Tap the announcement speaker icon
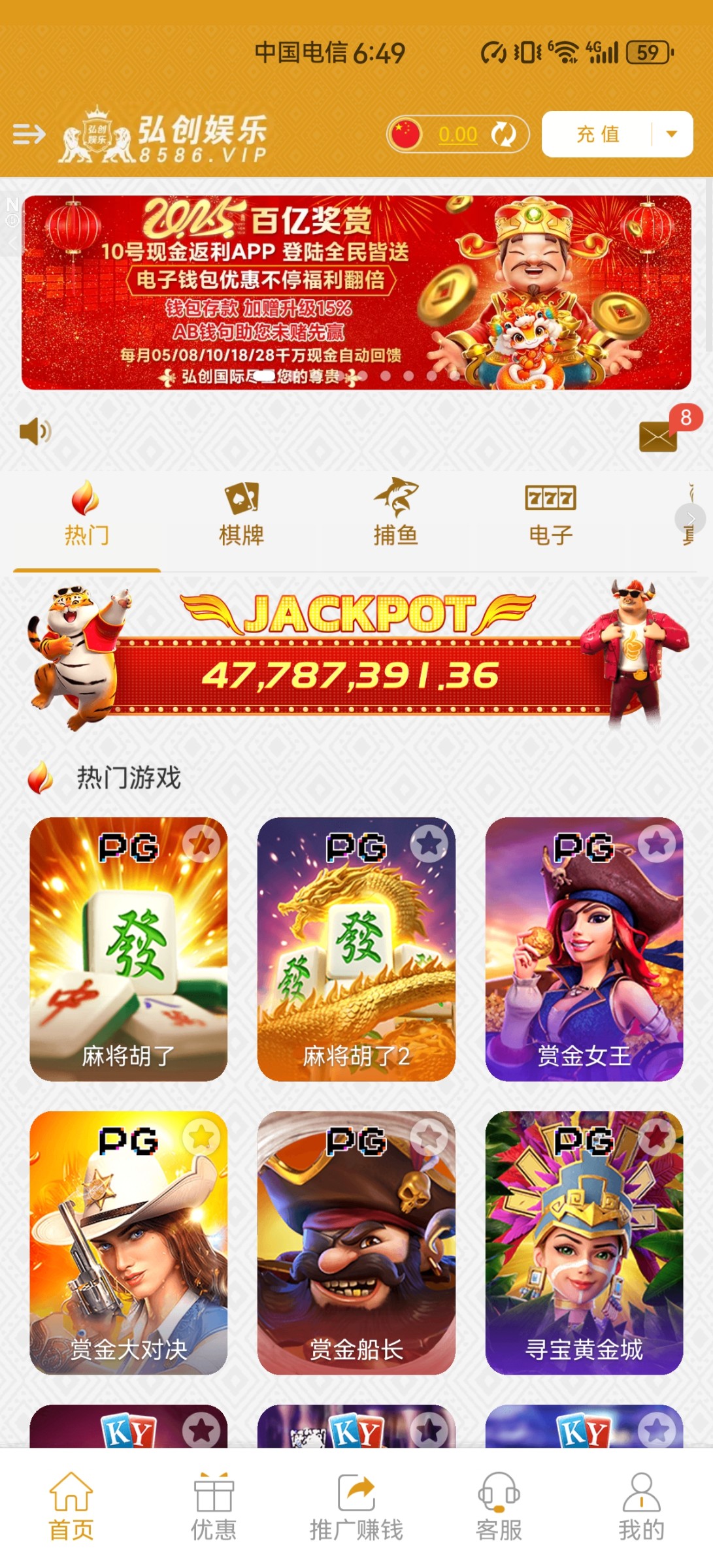Image resolution: width=713 pixels, height=1568 pixels. (x=35, y=432)
